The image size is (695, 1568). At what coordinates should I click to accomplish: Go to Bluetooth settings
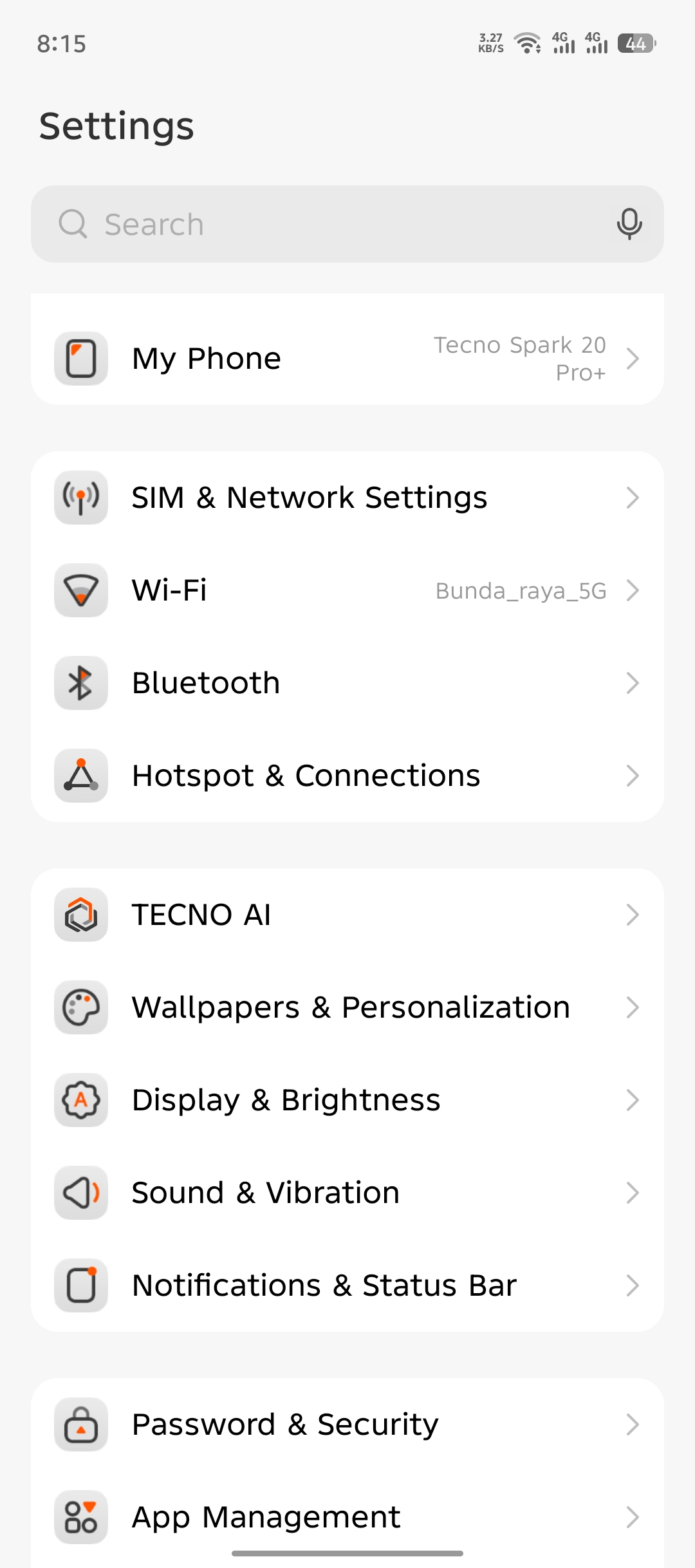(347, 683)
